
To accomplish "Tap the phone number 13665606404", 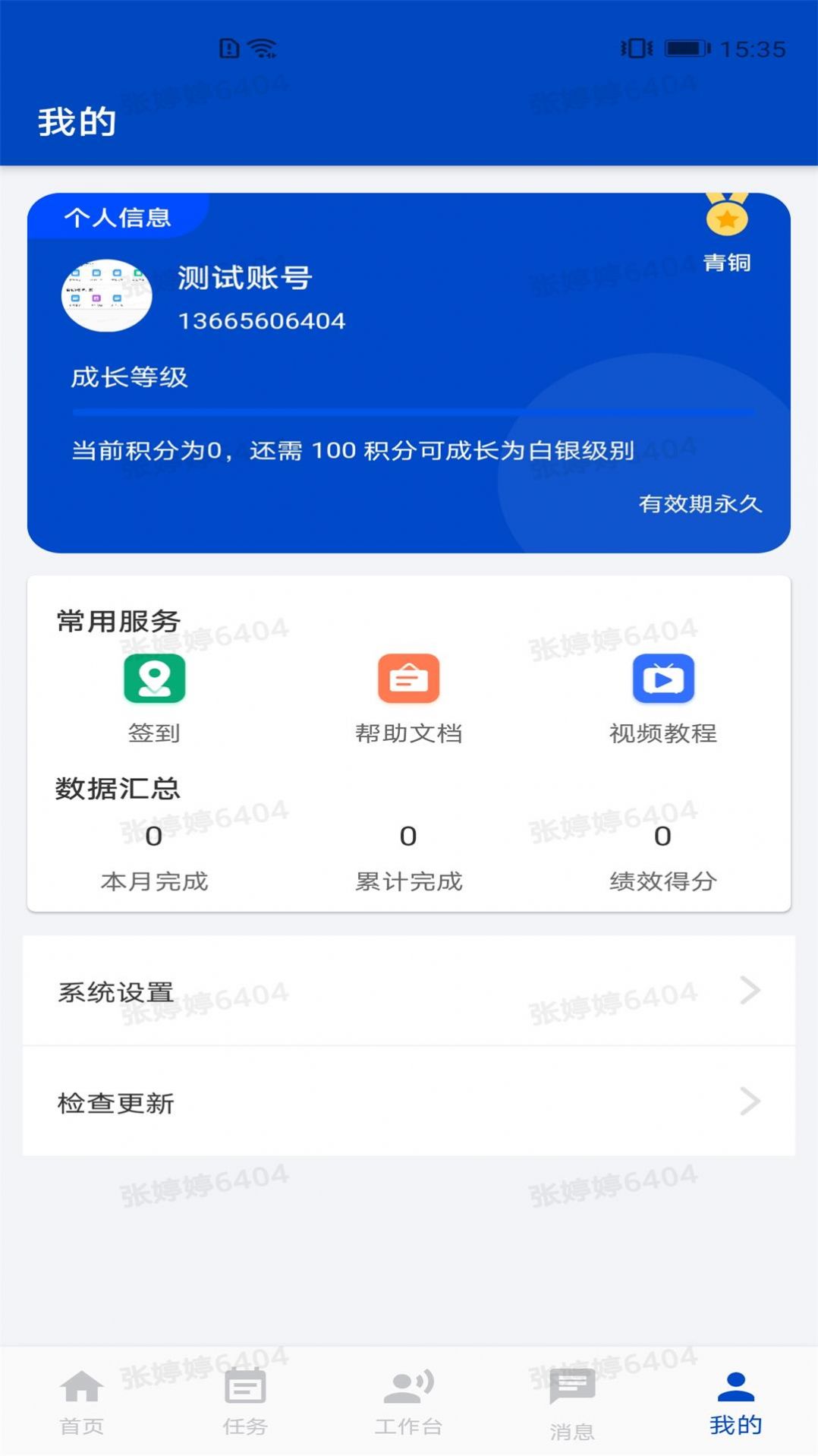I will pos(262,320).
